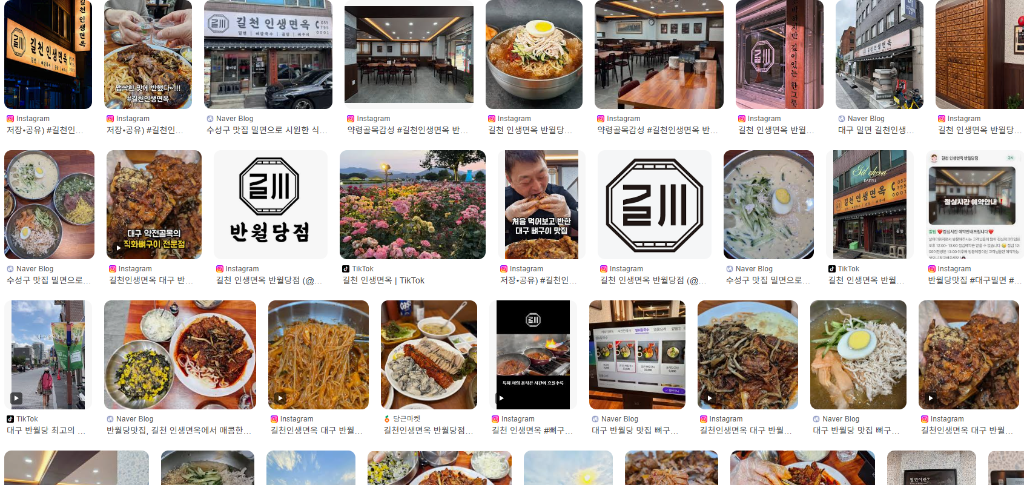Open the Naver Blog kiosk menu screen photo
The width and height of the screenshot is (1024, 485).
[636, 354]
